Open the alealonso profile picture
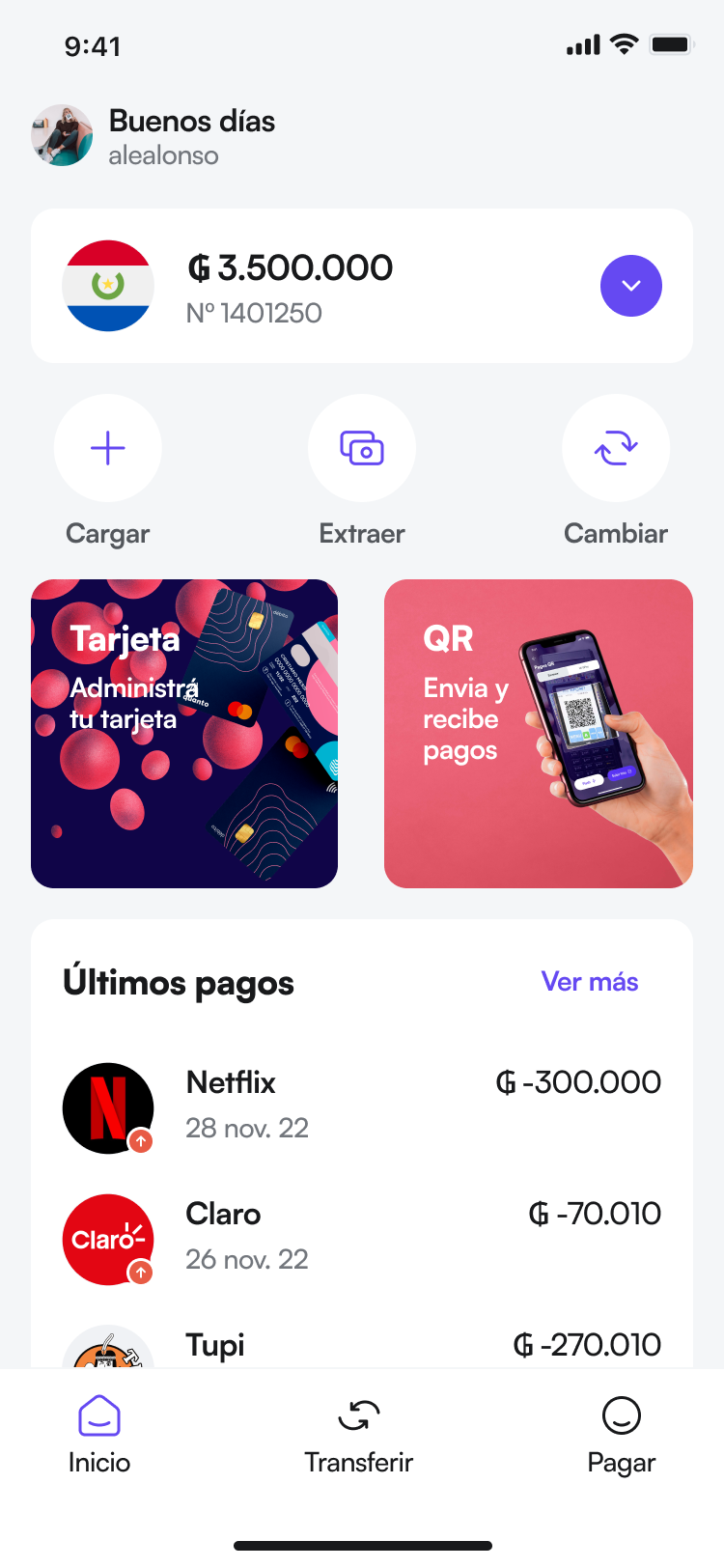The width and height of the screenshot is (724, 1568). [62, 135]
